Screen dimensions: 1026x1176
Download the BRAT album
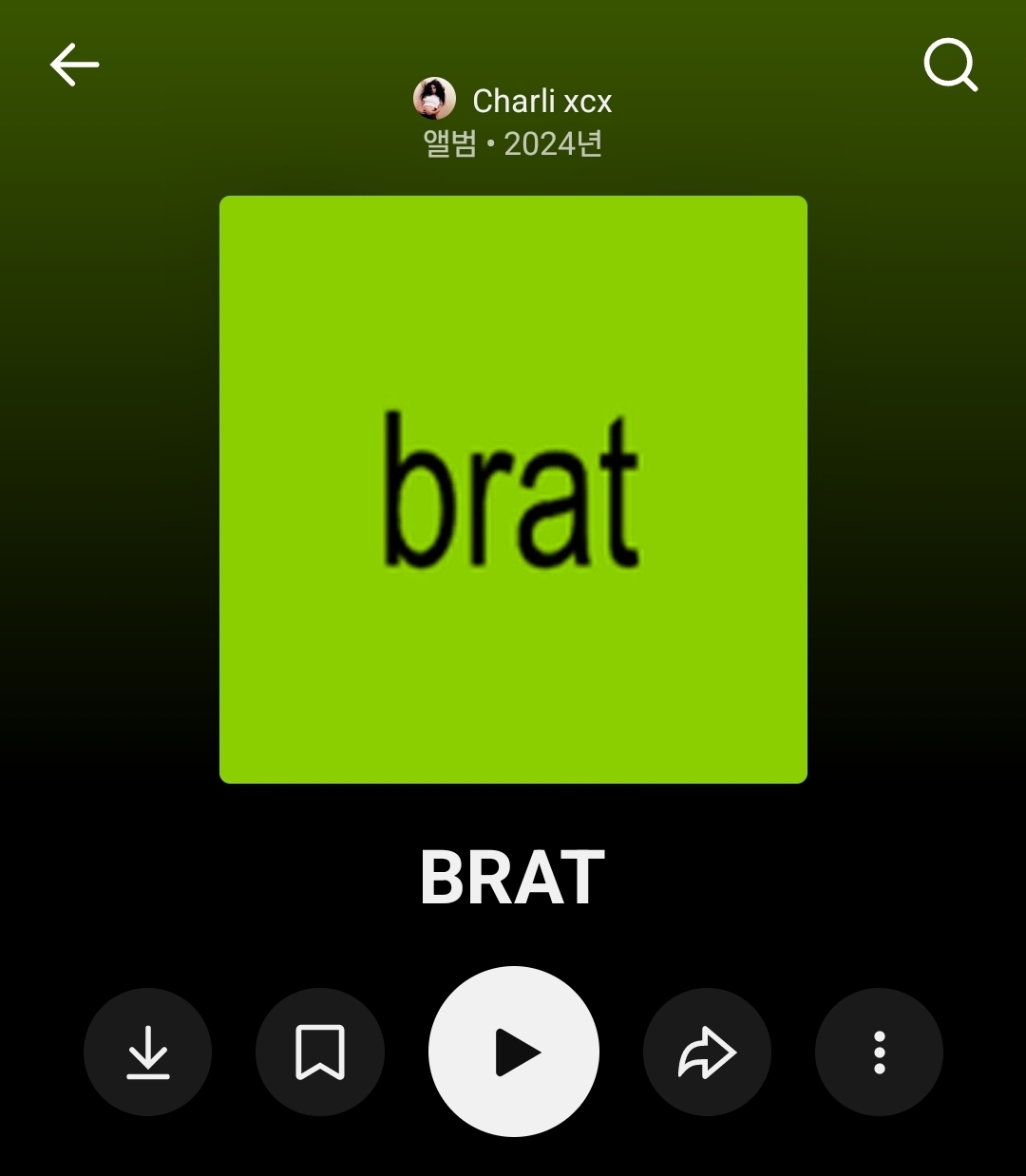(147, 1052)
